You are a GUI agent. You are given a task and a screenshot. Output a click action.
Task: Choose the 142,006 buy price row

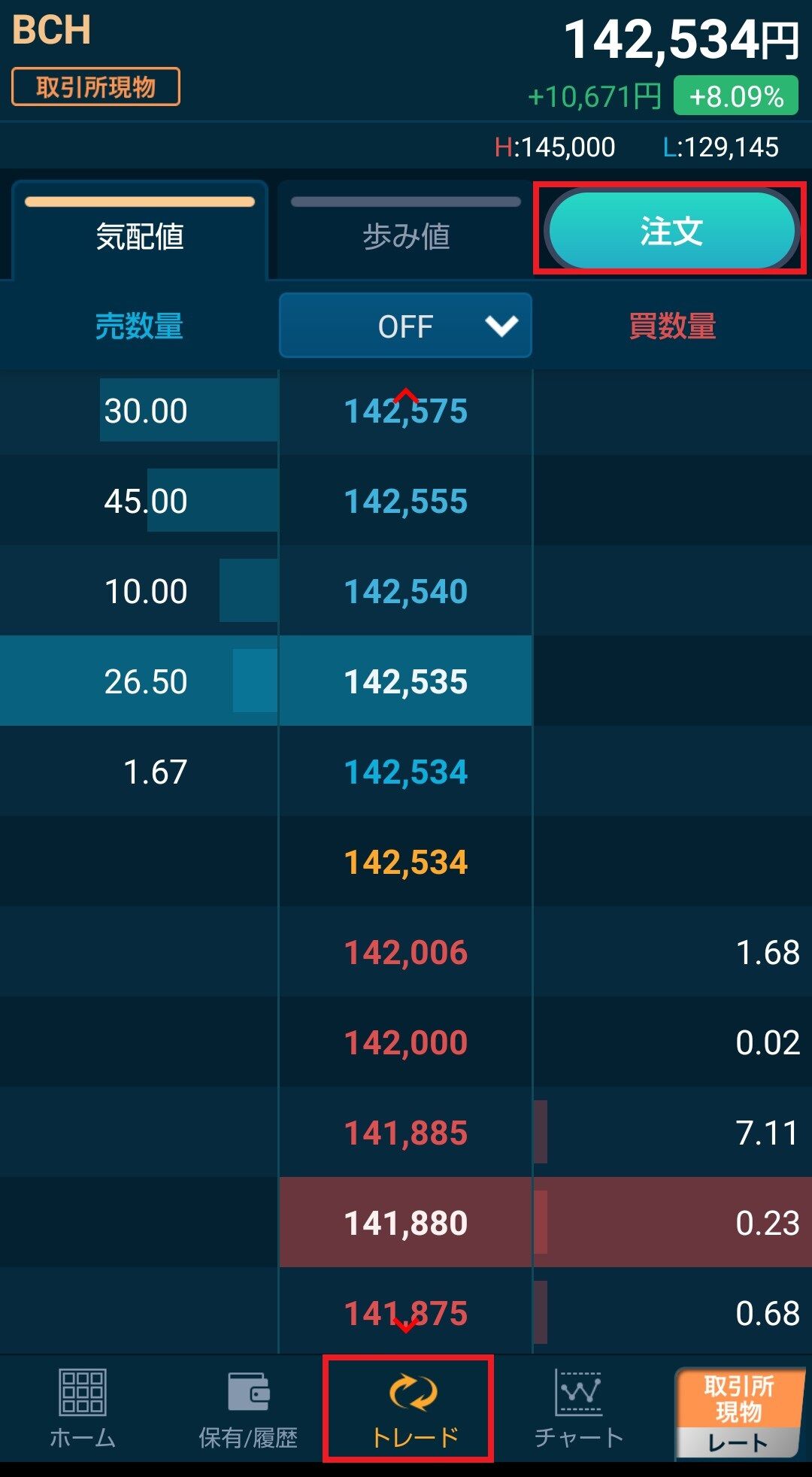click(x=406, y=951)
